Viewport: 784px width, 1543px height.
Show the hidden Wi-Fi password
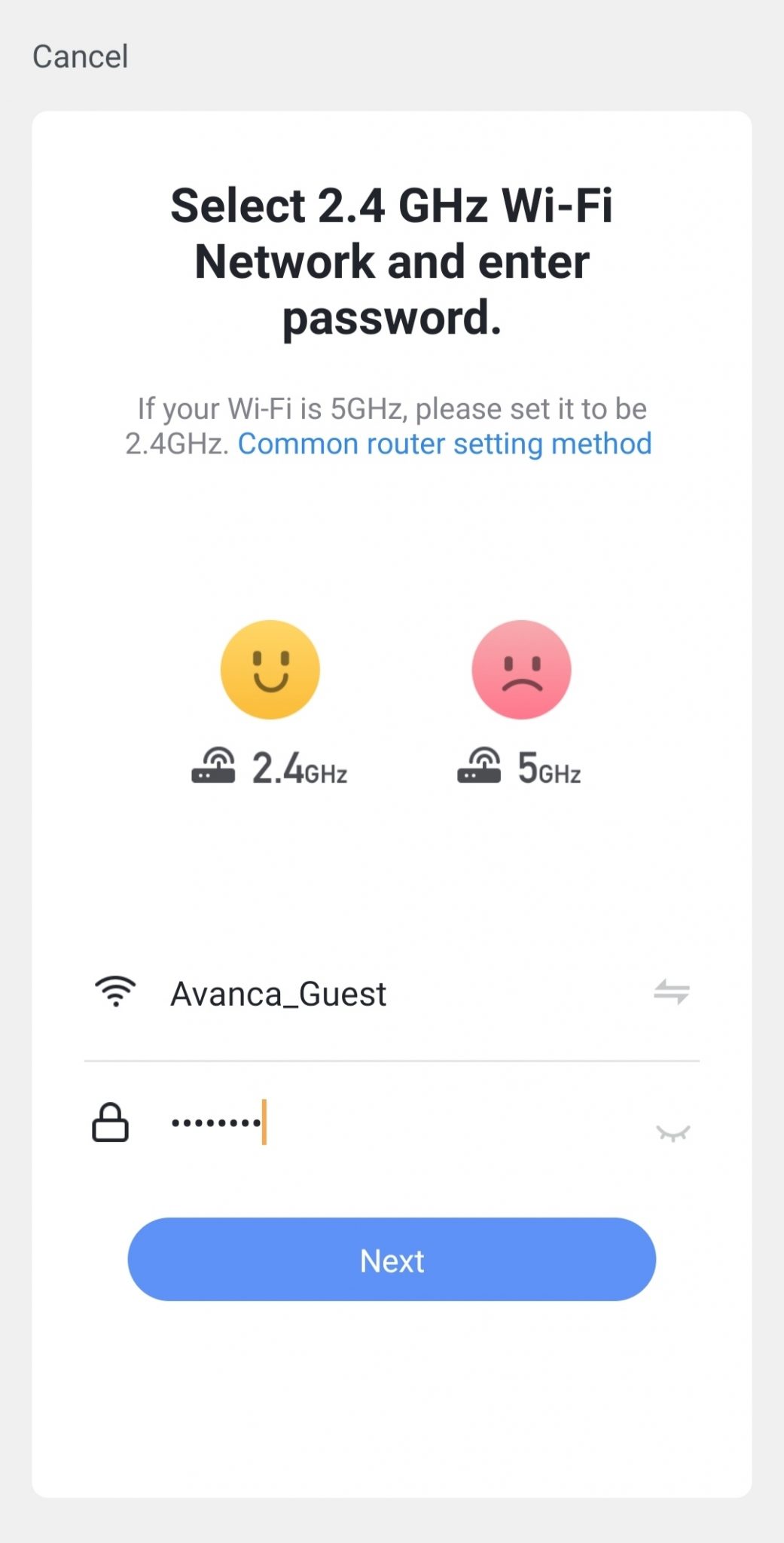coord(673,1132)
